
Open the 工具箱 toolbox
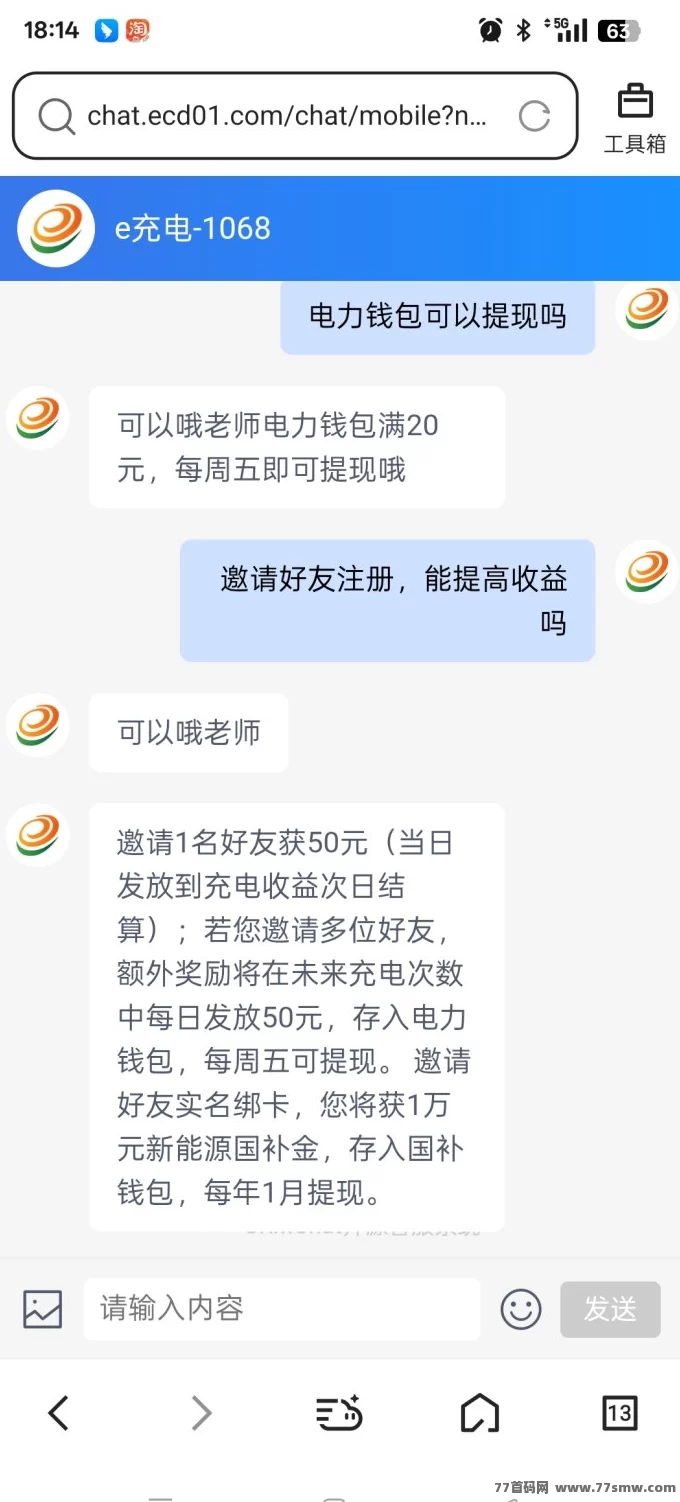click(x=635, y=117)
